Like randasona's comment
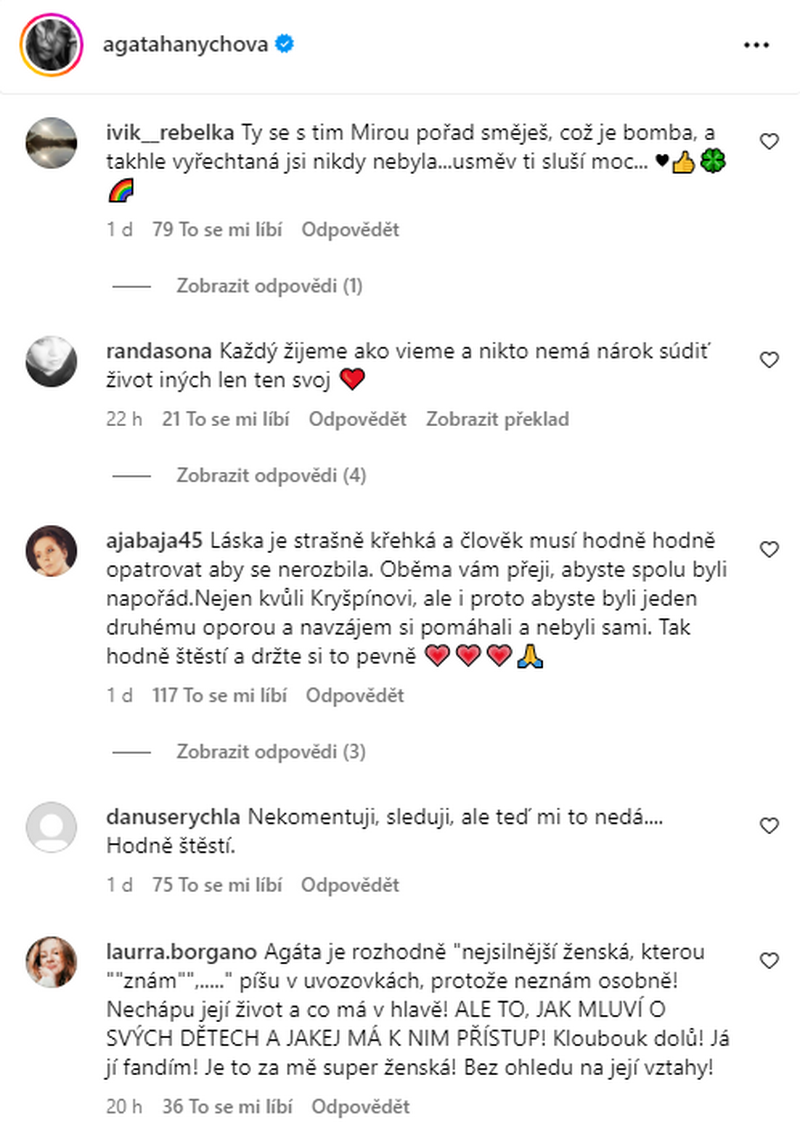 (x=769, y=359)
